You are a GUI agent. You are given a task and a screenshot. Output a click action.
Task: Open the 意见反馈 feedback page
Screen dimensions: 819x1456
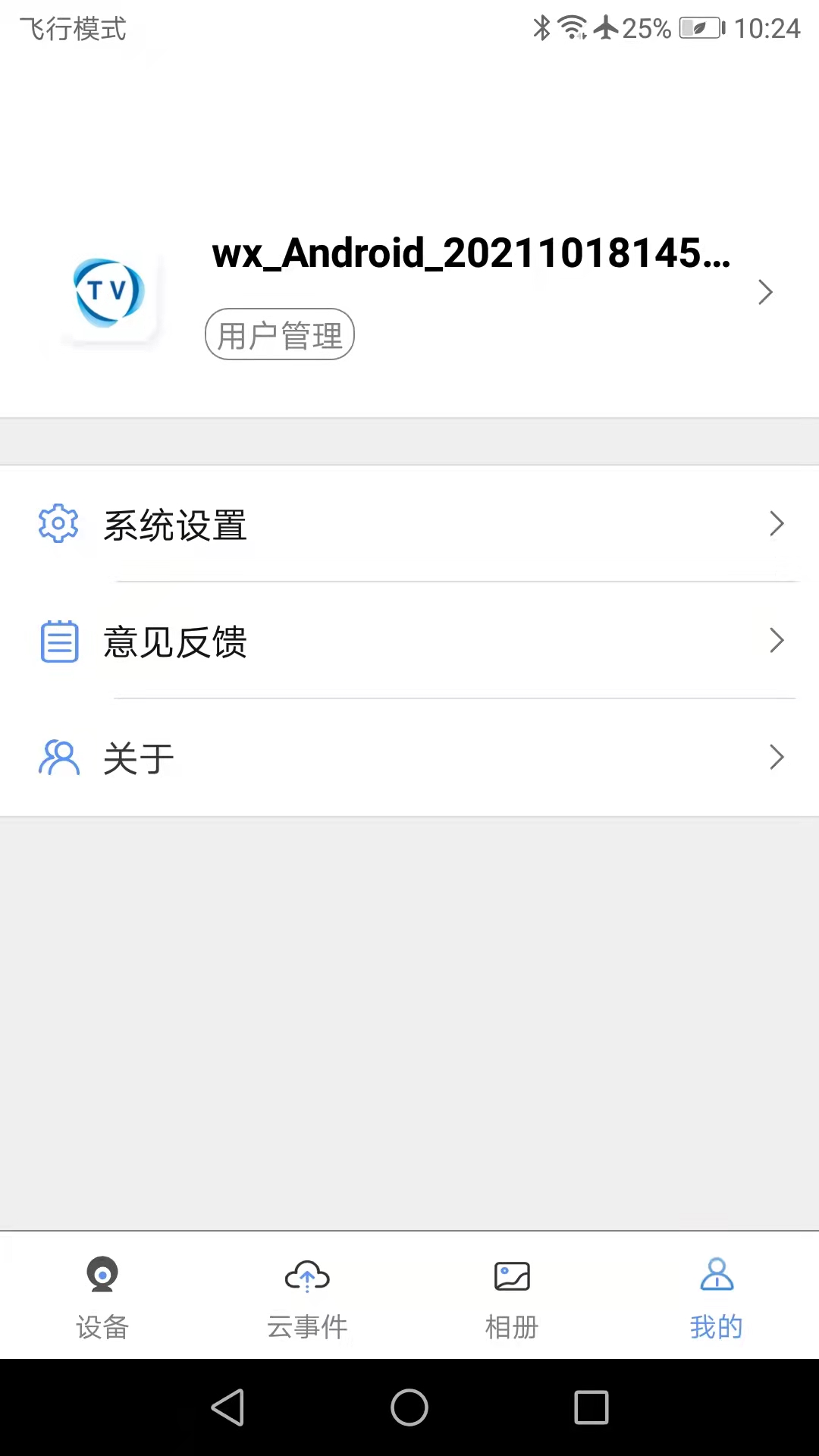point(409,641)
